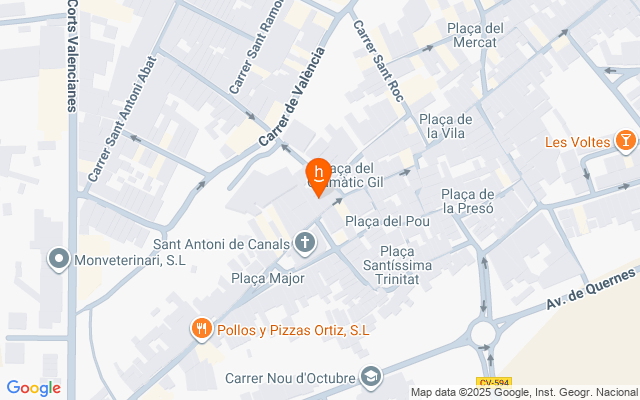Image resolution: width=640 pixels, height=400 pixels.
Task: Open the Les Voltes bar pin
Action: (x=625, y=141)
